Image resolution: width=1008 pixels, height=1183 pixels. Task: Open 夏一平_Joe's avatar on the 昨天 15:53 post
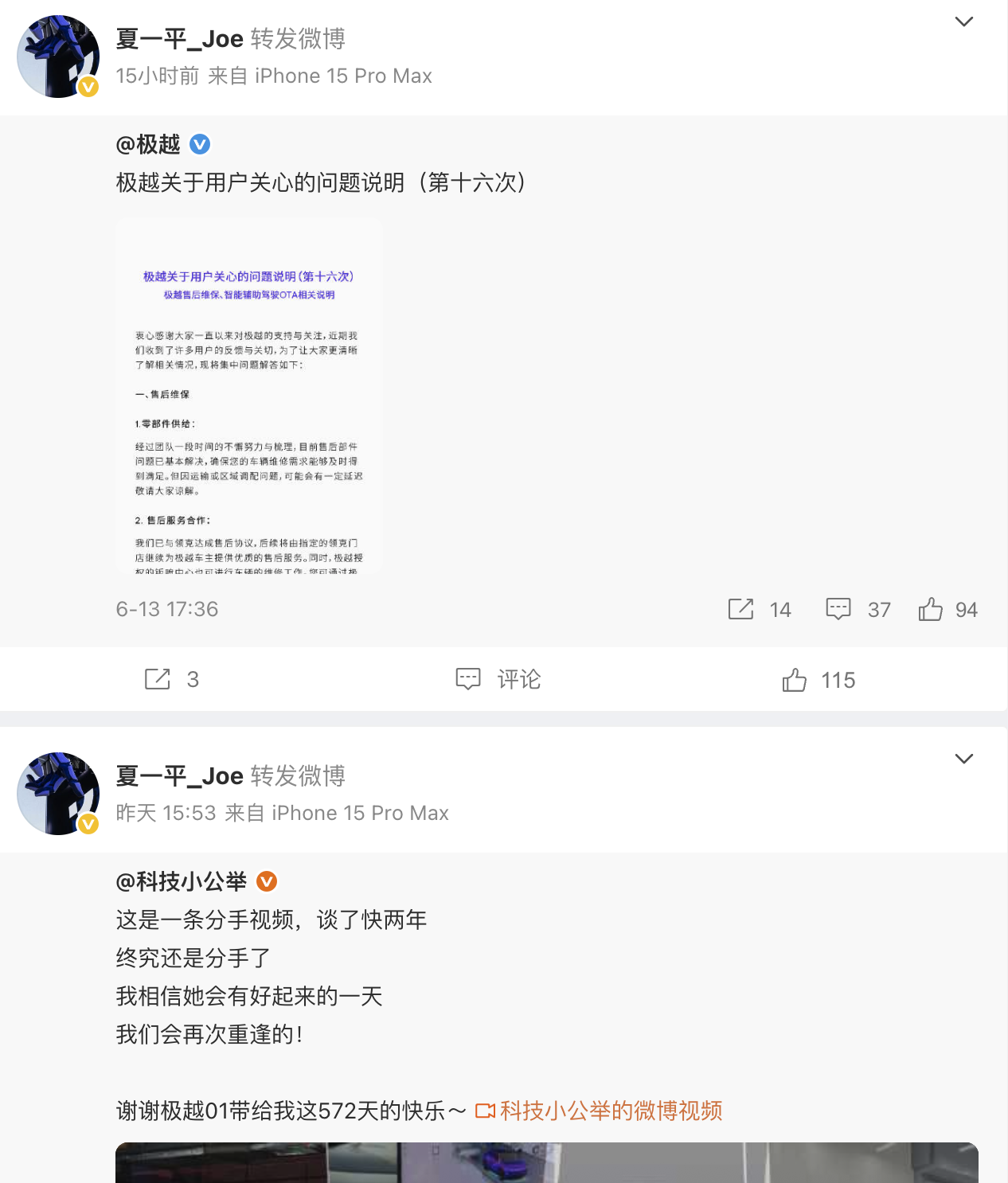pyautogui.click(x=58, y=794)
